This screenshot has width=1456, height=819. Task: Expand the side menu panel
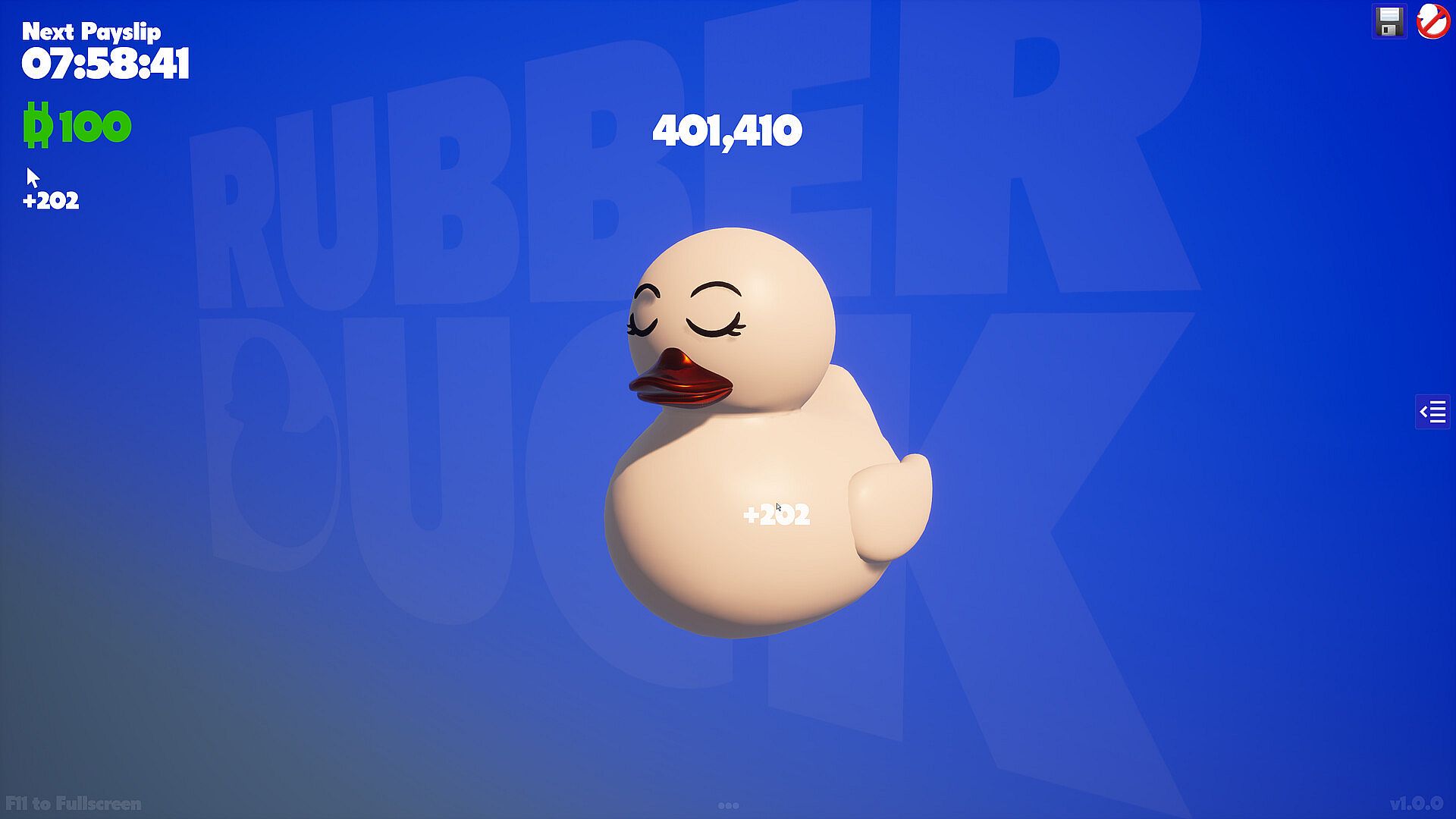coord(1432,412)
